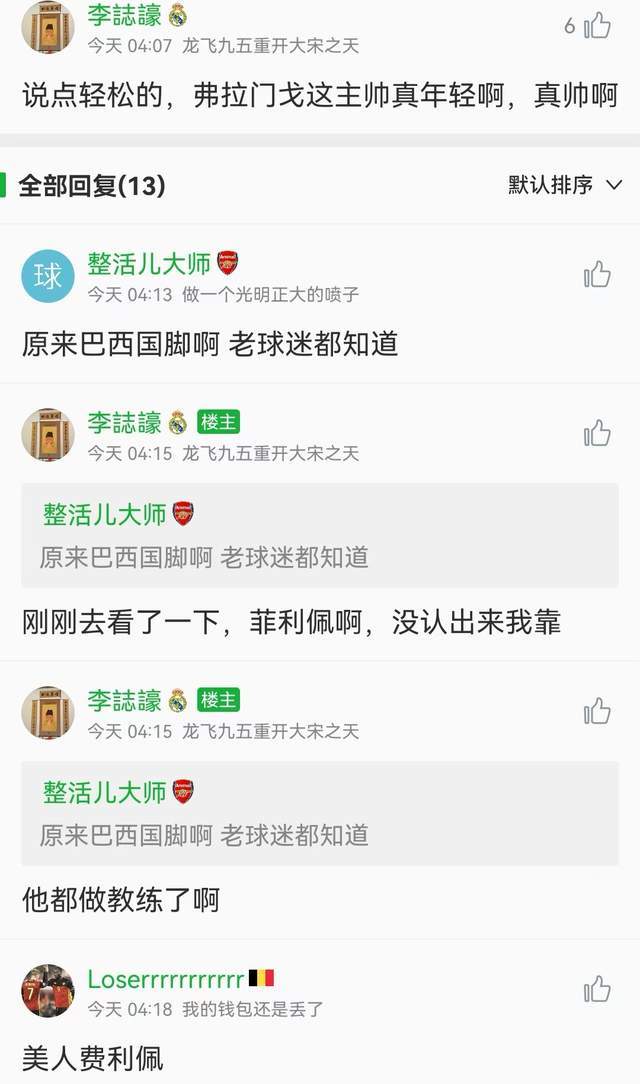Open 整活儿大师's username in first reply

click(x=149, y=263)
